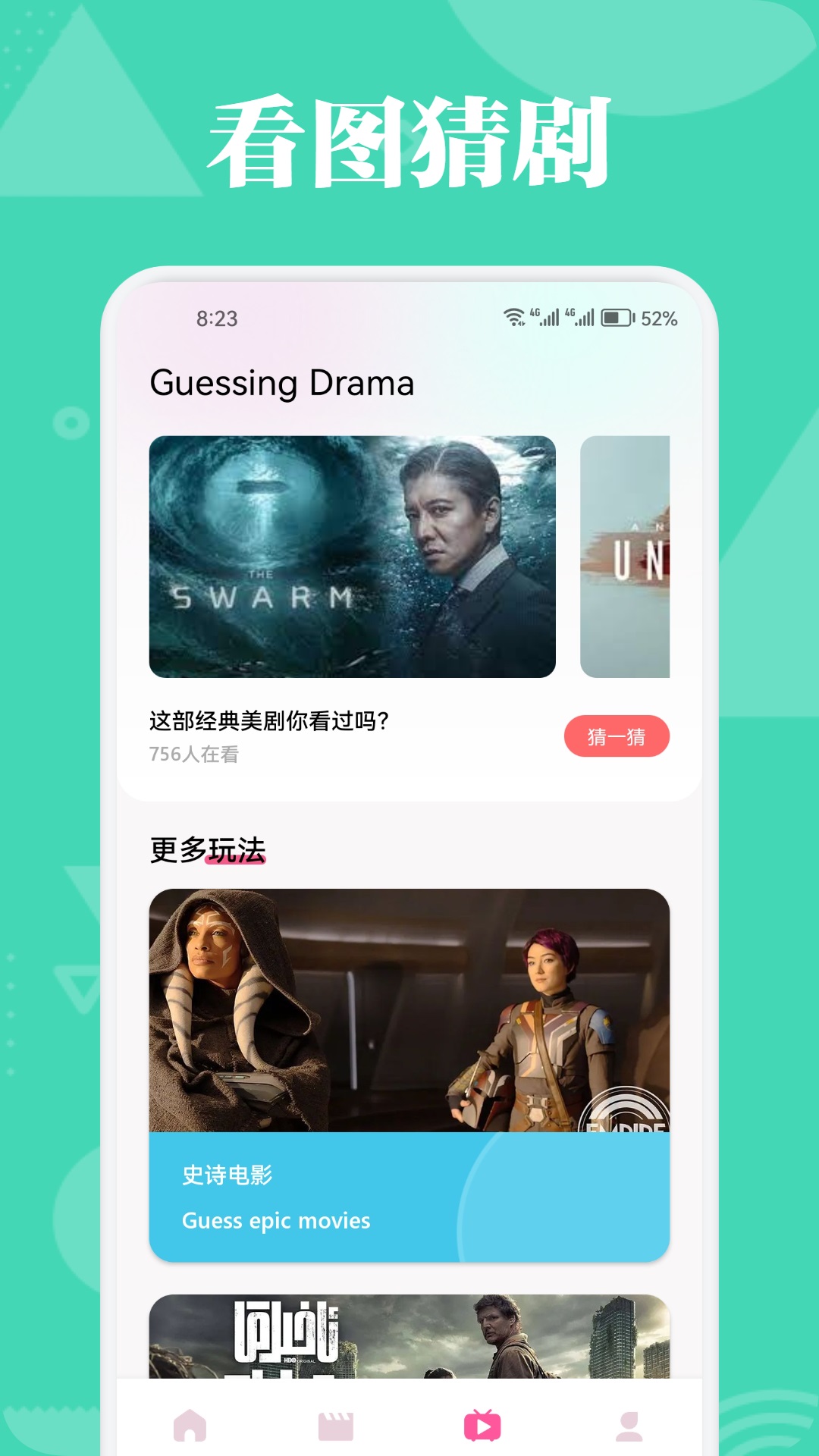Tap the first 4G signal indicator
This screenshot has width=819, height=1456.
tap(544, 317)
